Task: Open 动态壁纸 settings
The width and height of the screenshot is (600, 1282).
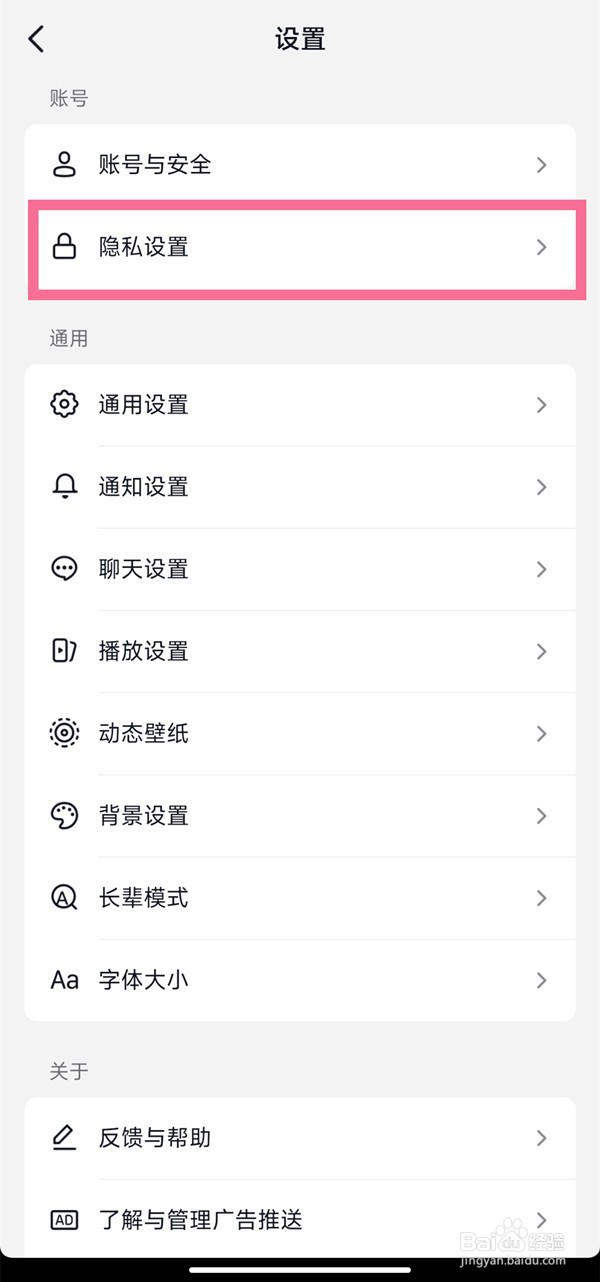Action: tap(300, 733)
